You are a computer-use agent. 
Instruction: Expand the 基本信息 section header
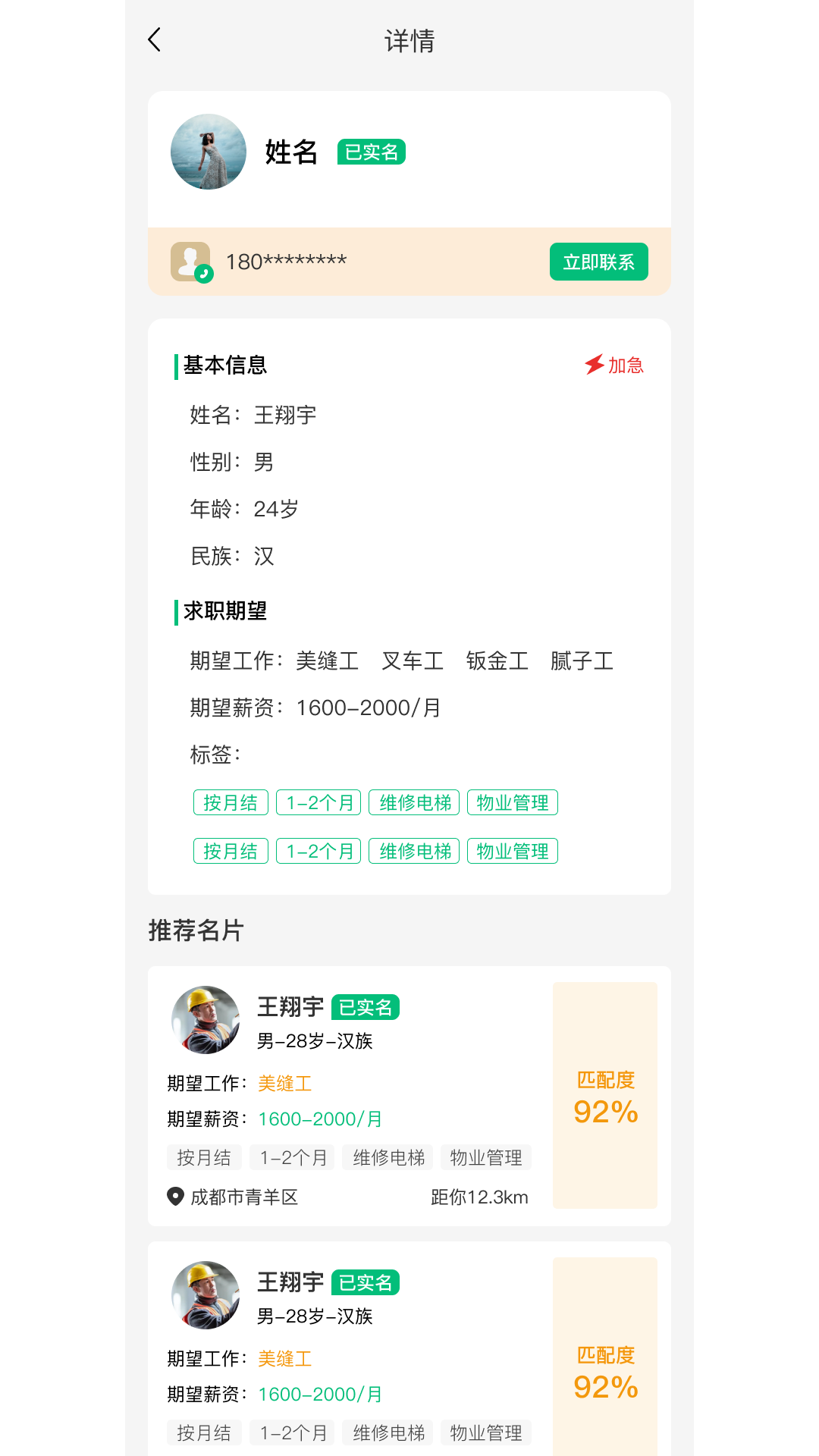point(224,365)
